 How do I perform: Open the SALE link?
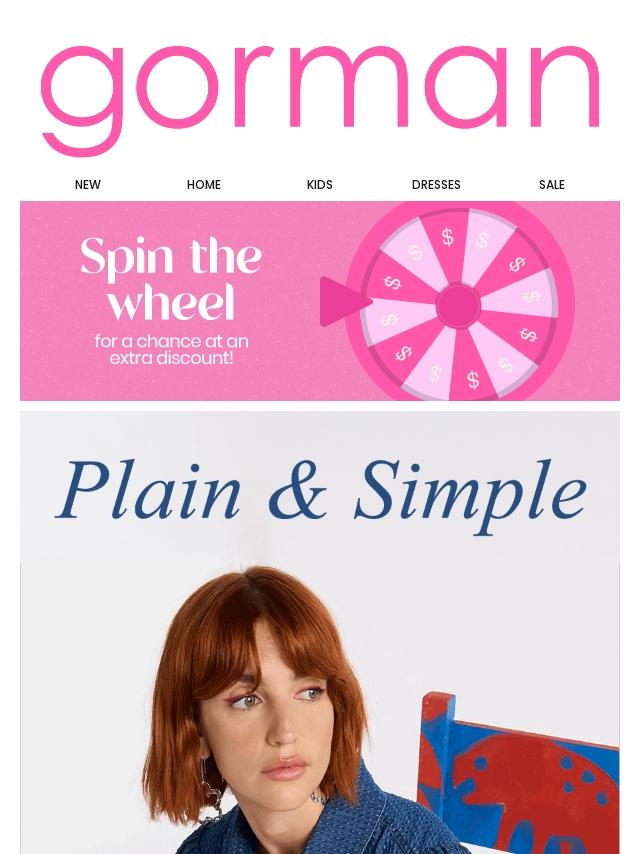[x=552, y=185]
